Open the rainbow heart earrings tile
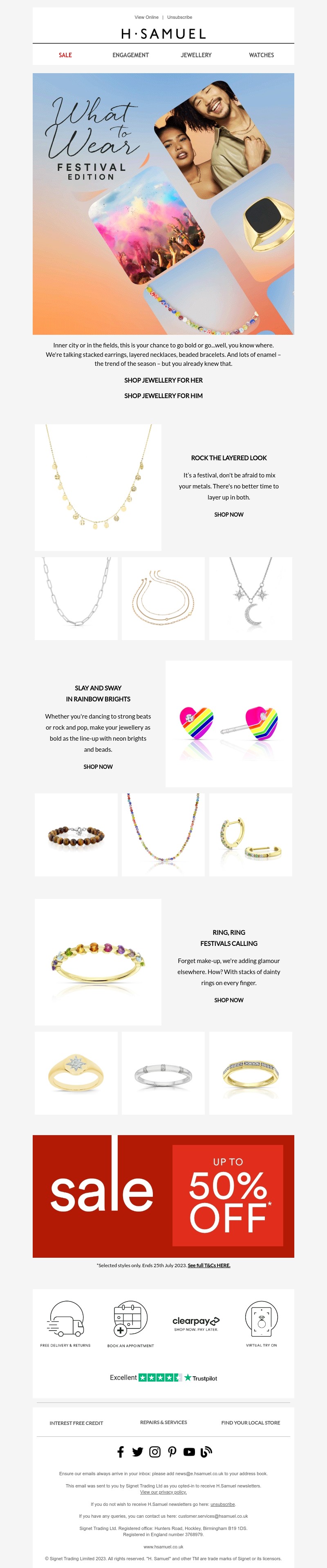Viewport: 327px width, 1568px height. tap(228, 723)
